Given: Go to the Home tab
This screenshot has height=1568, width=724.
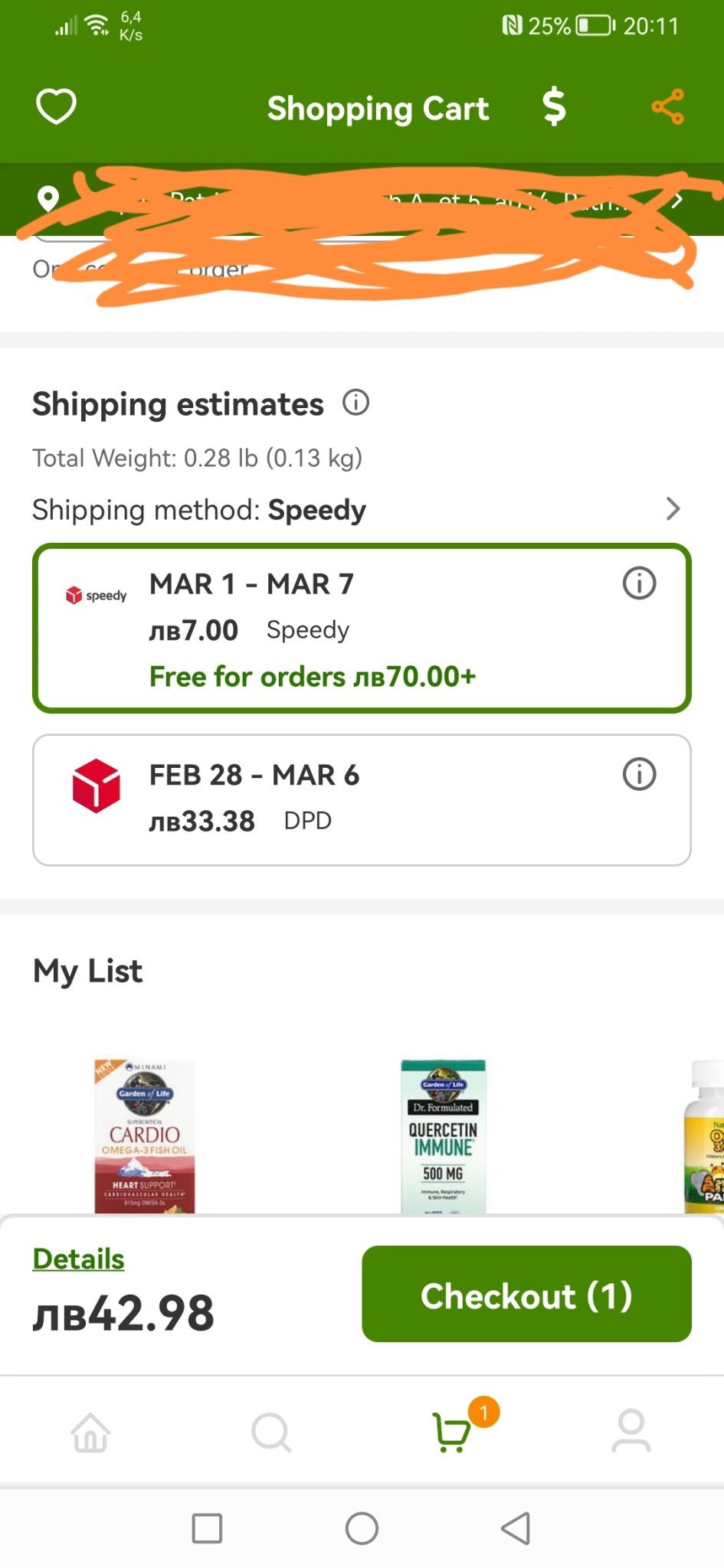Looking at the screenshot, I should coord(90,1432).
